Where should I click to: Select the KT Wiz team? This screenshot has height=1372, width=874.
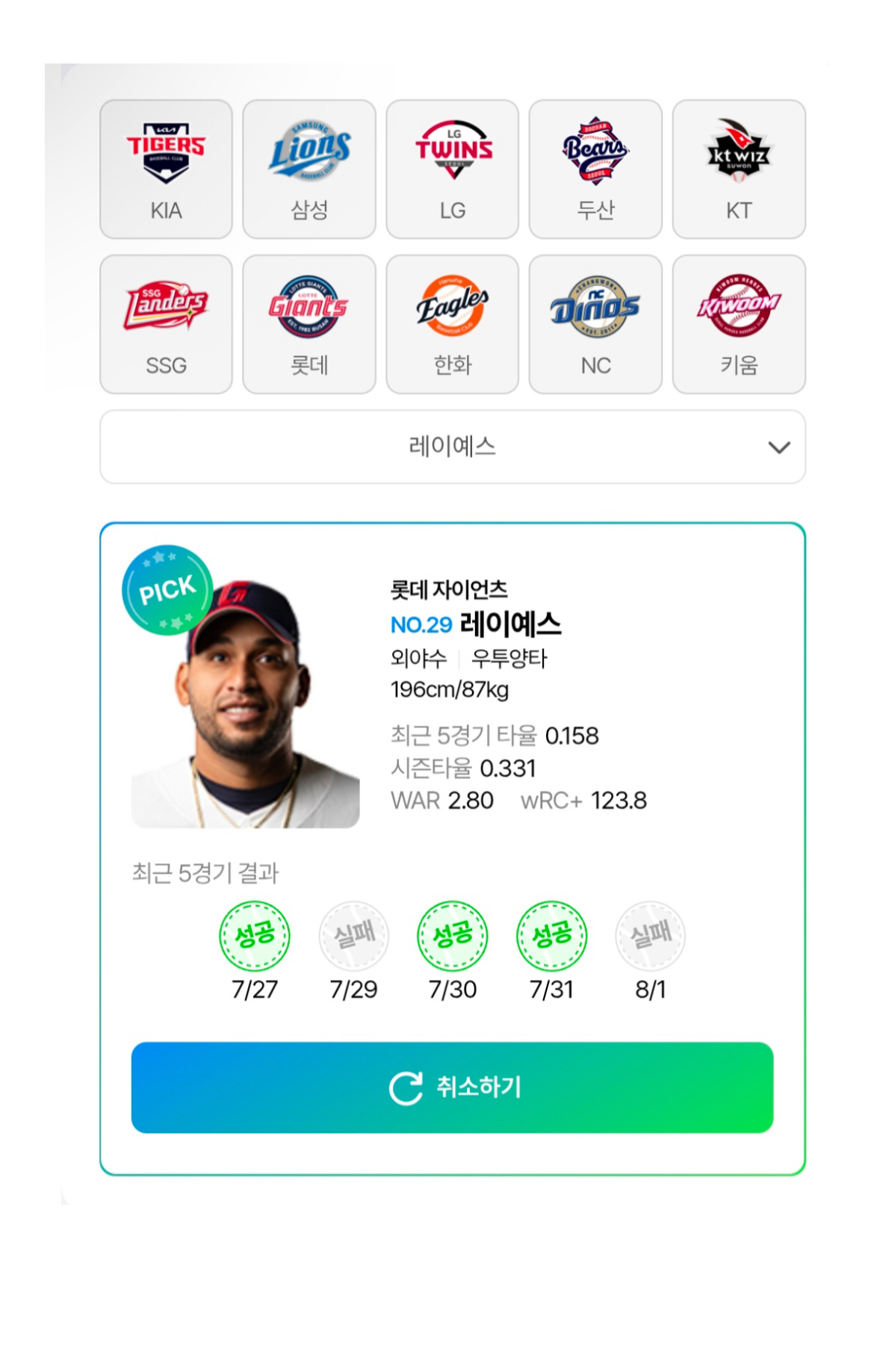(739, 170)
